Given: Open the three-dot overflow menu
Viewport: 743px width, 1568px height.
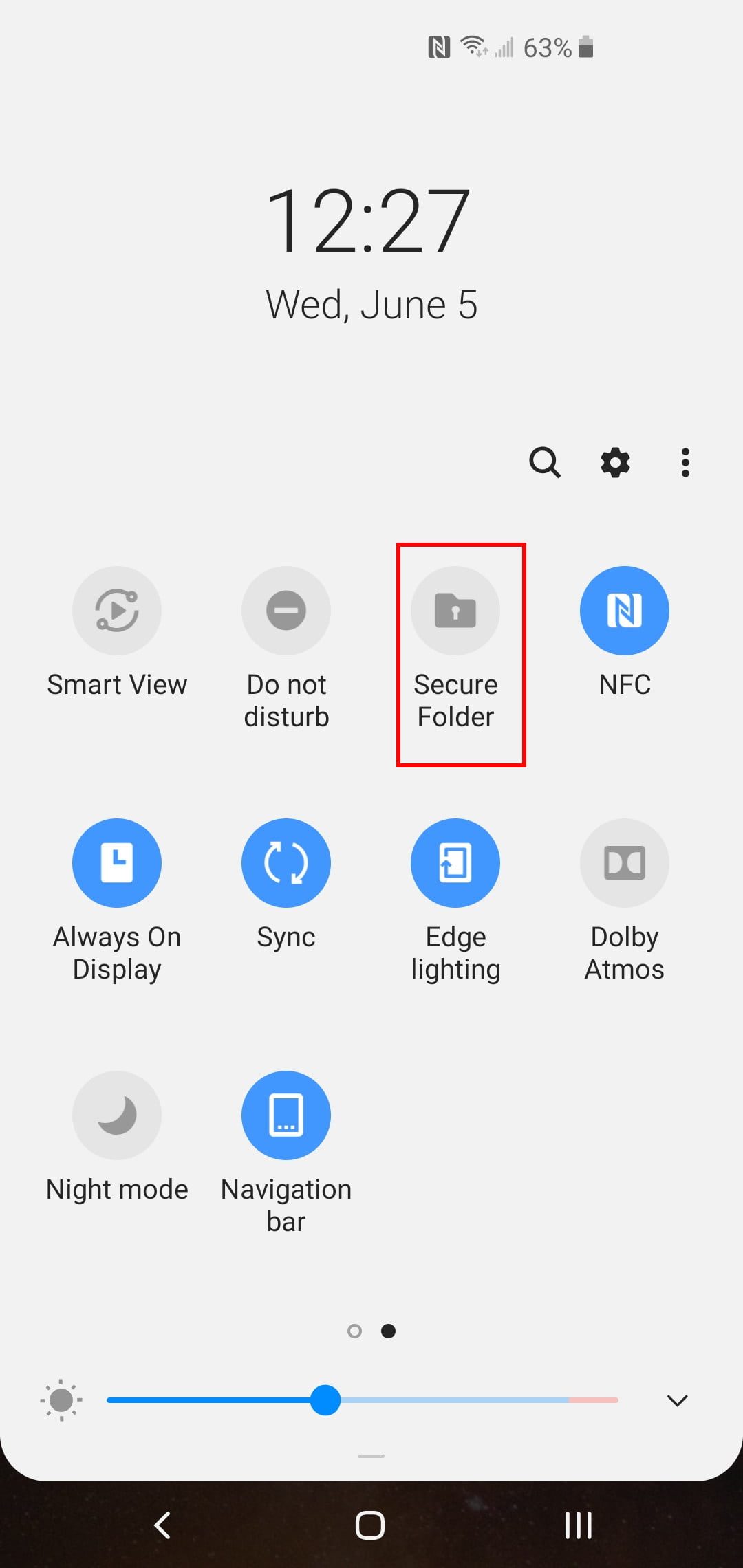Looking at the screenshot, I should [685, 462].
